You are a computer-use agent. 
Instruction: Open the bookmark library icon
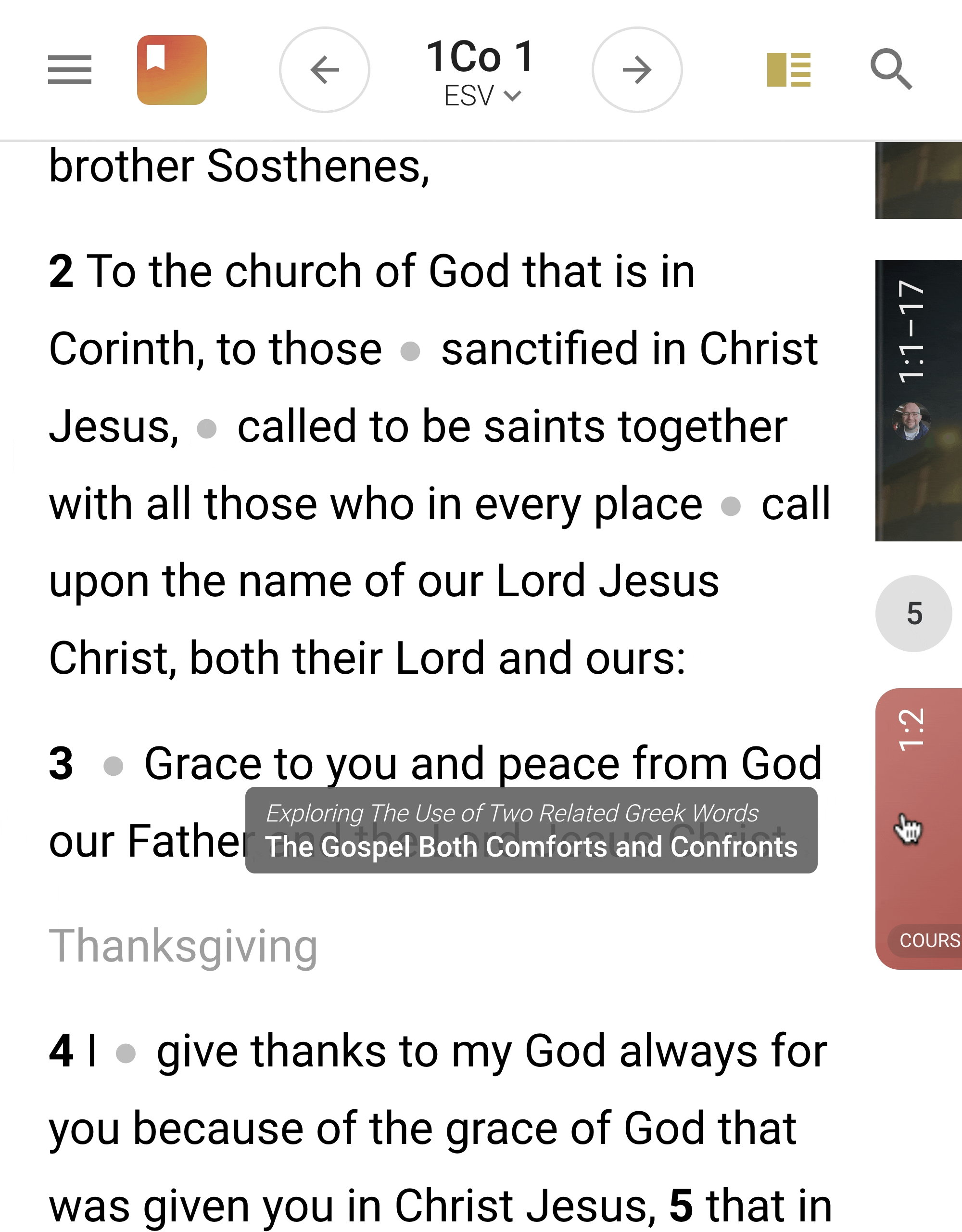[172, 70]
